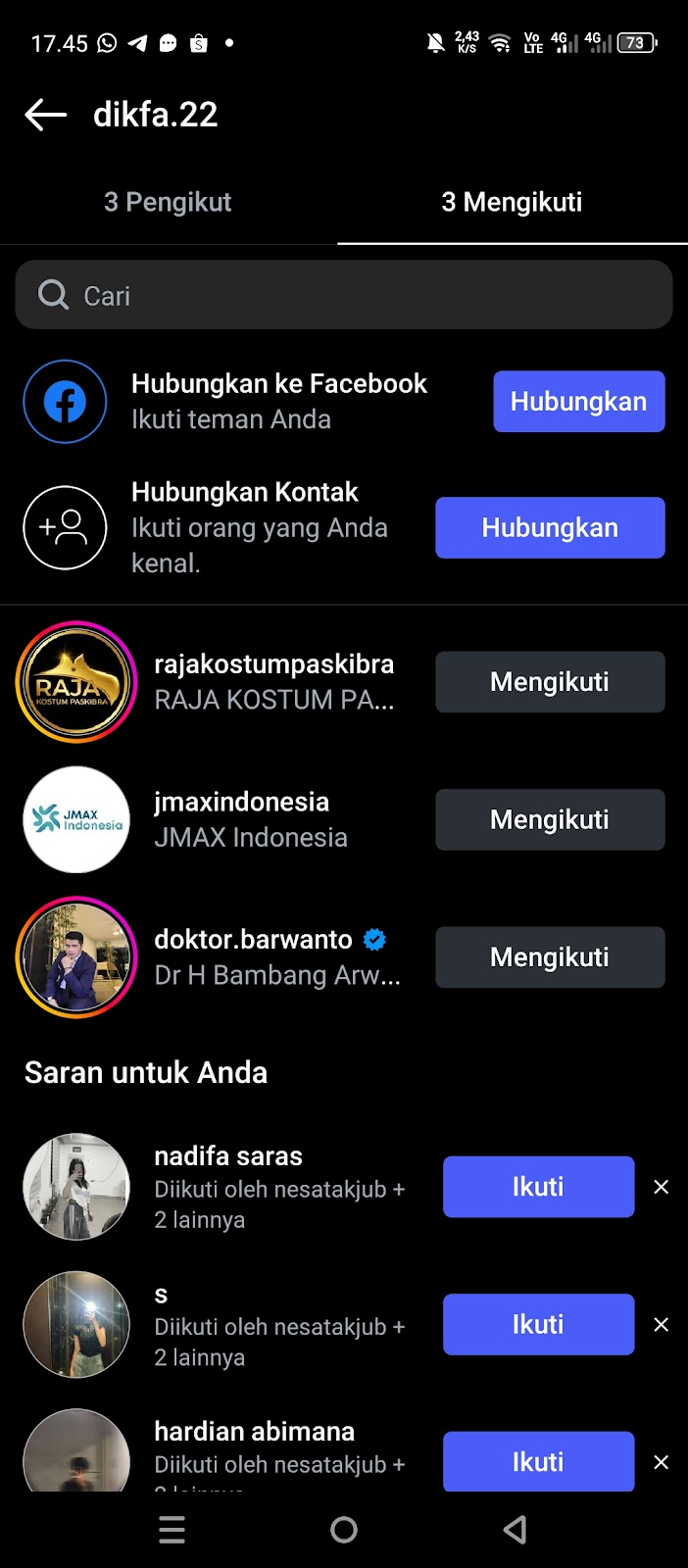Go to the system home screen

[344, 1530]
